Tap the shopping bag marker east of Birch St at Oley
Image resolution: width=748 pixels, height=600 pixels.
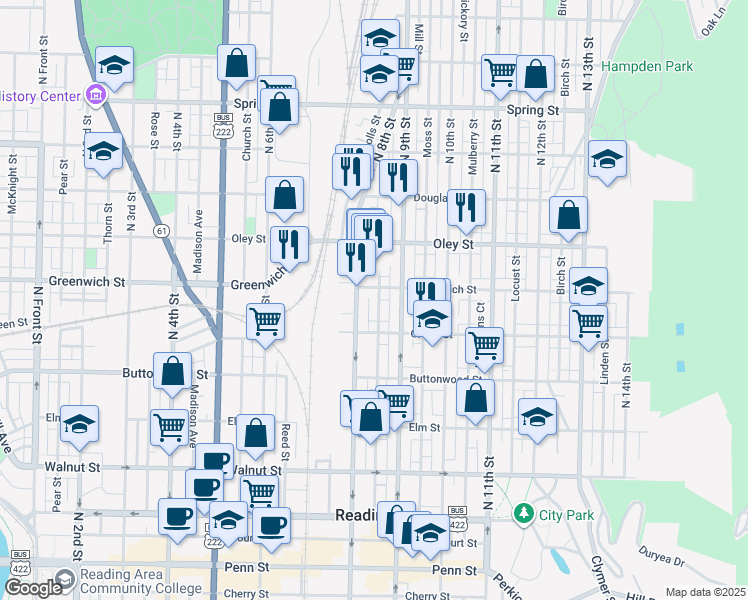point(568,215)
